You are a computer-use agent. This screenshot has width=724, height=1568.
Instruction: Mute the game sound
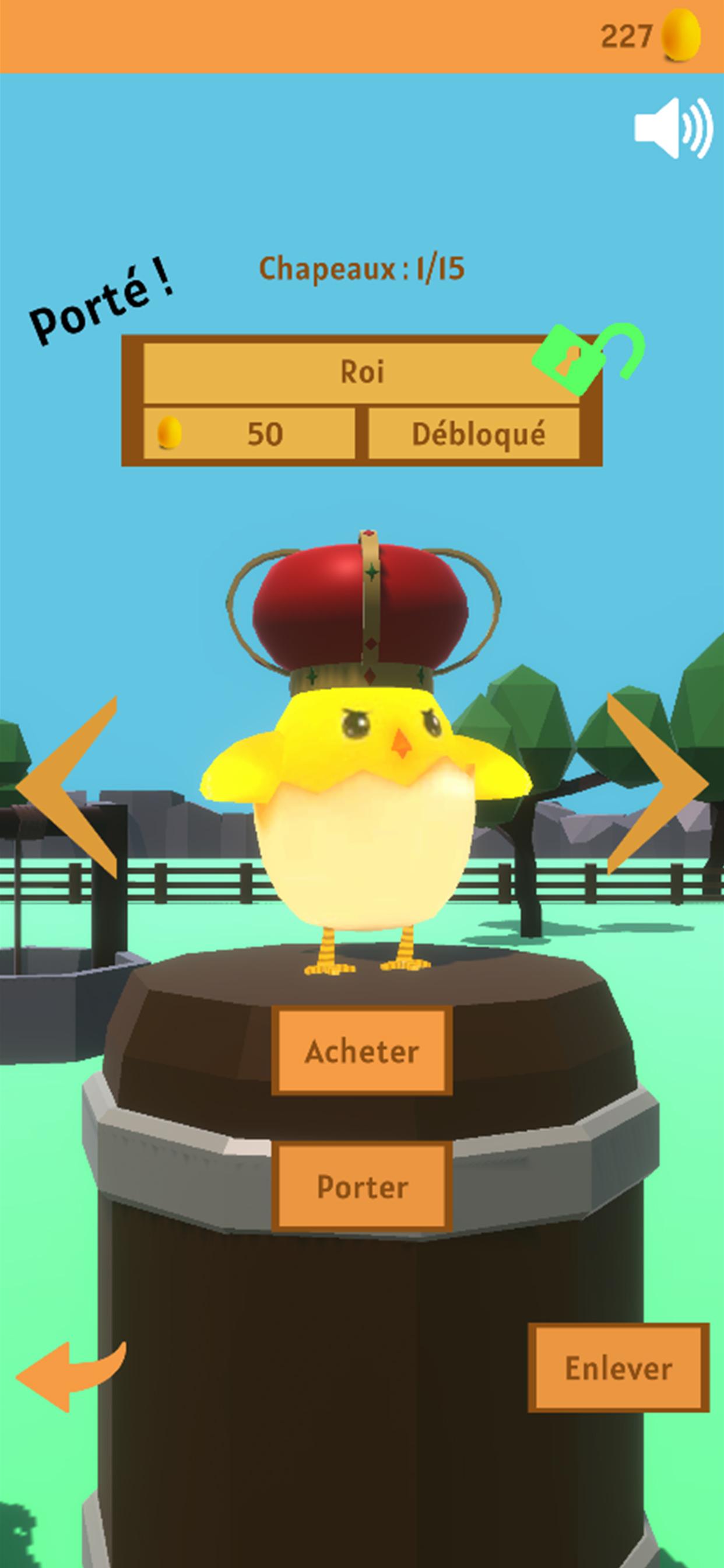click(672, 128)
